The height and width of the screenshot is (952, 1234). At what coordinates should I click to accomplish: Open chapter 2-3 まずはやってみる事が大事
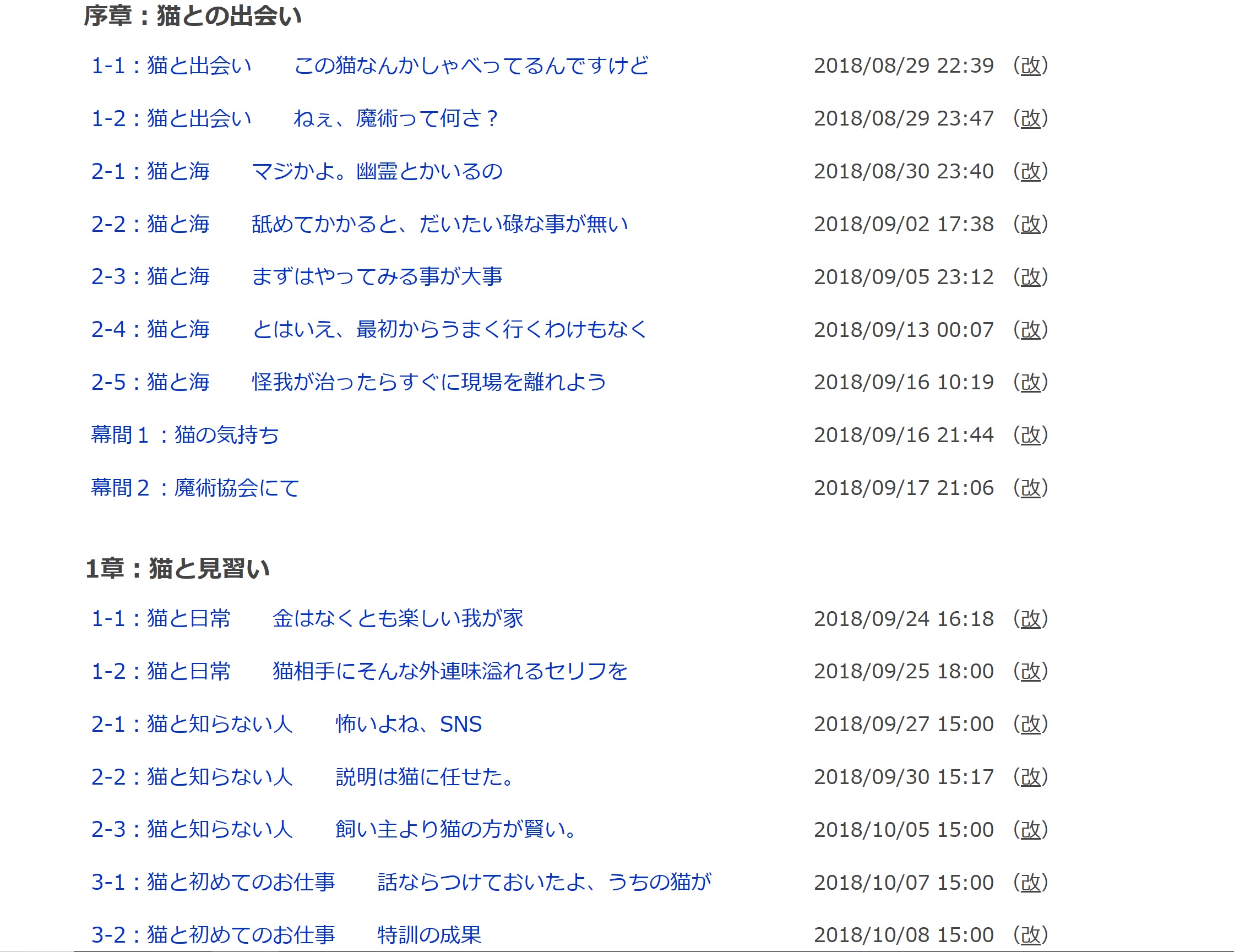[297, 277]
